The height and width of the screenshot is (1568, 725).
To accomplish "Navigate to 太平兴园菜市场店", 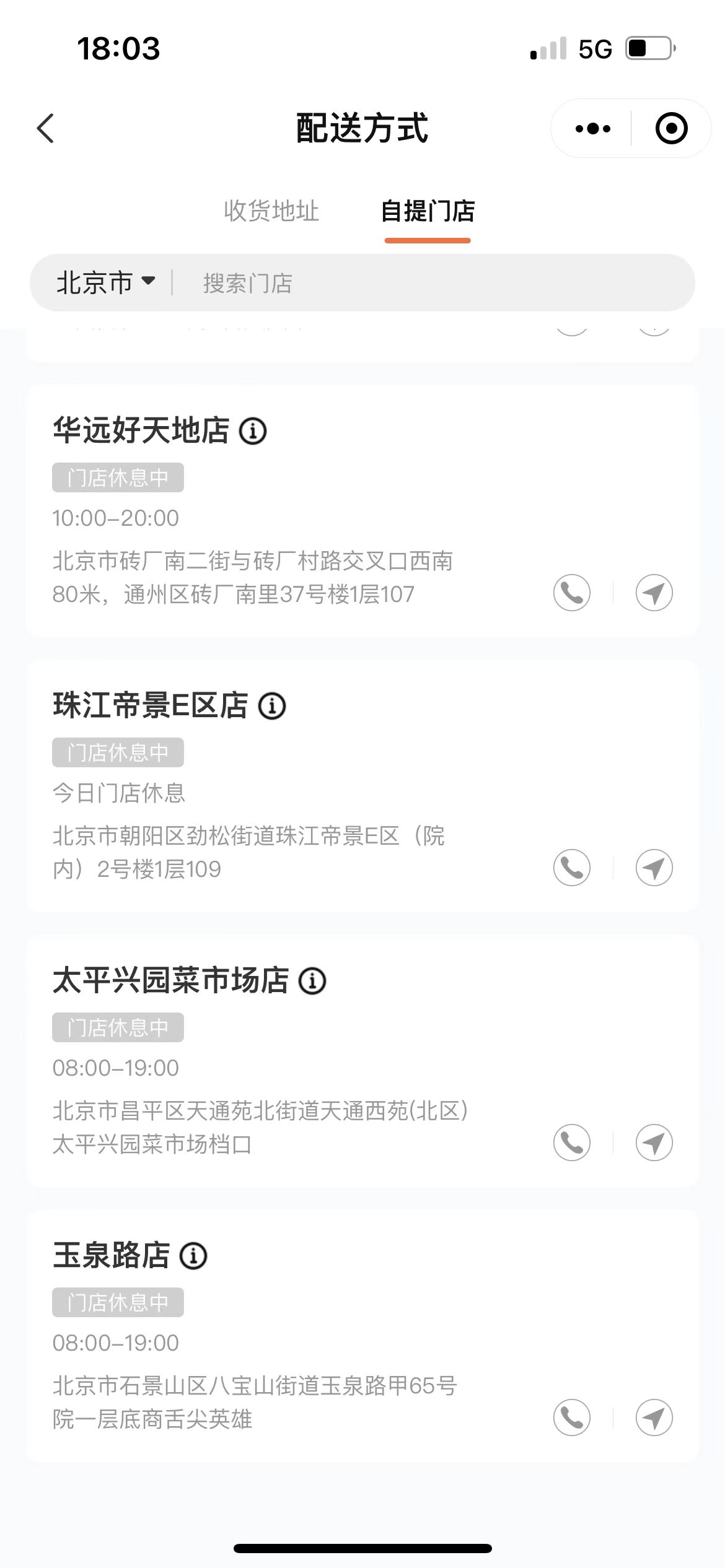I will pyautogui.click(x=654, y=1143).
